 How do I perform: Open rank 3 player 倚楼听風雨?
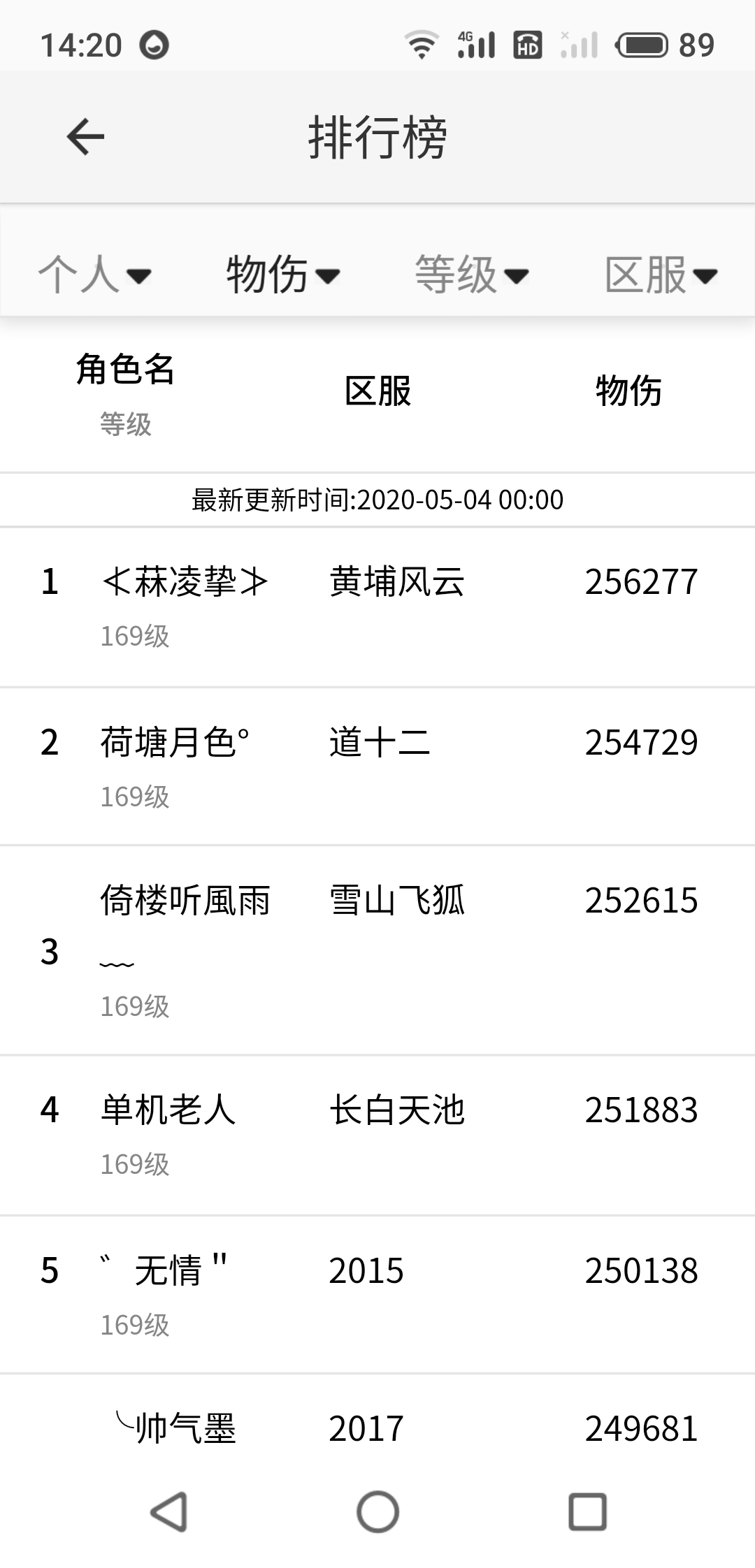click(x=377, y=951)
